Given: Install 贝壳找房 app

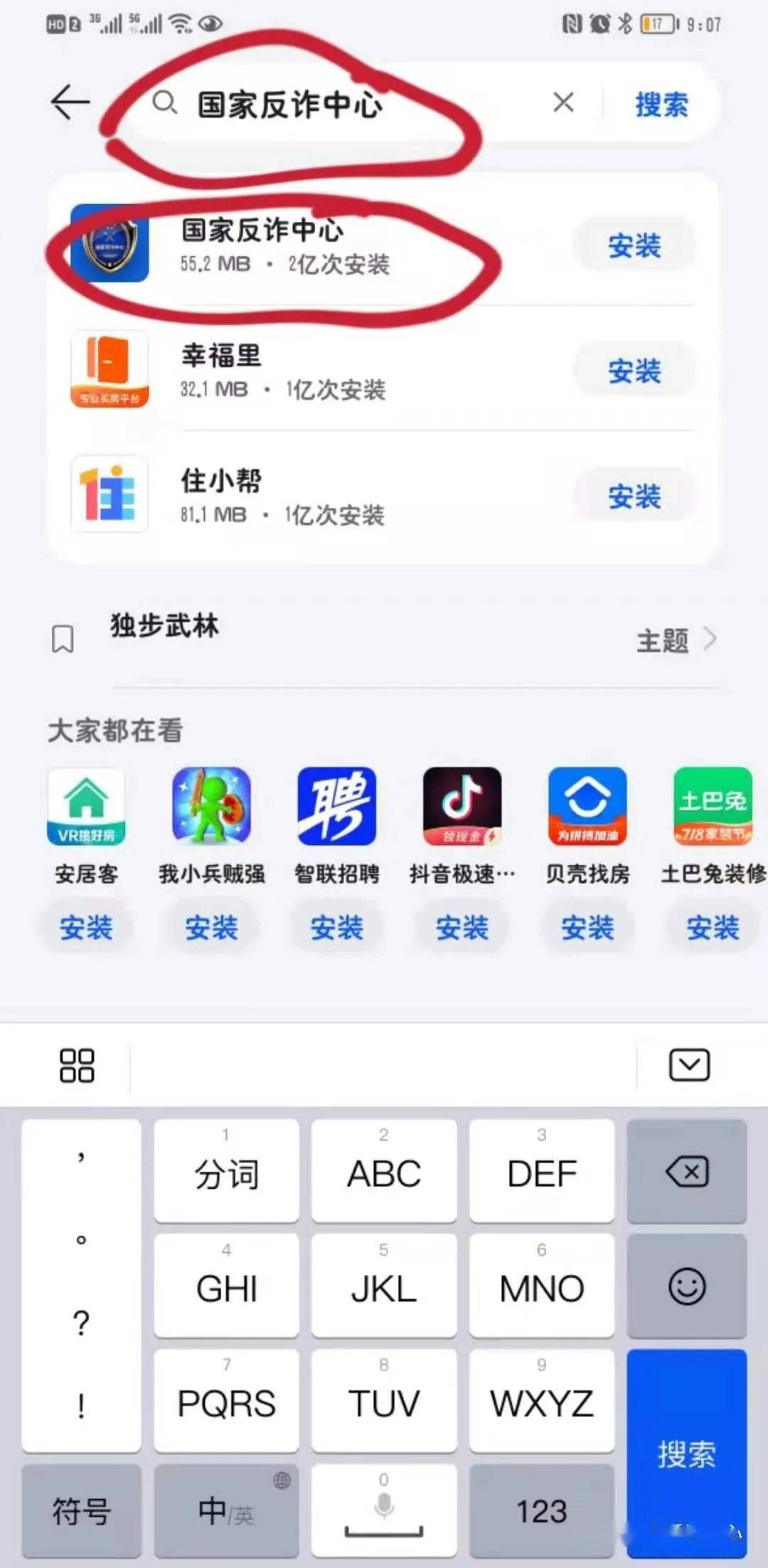Looking at the screenshot, I should click(x=587, y=928).
